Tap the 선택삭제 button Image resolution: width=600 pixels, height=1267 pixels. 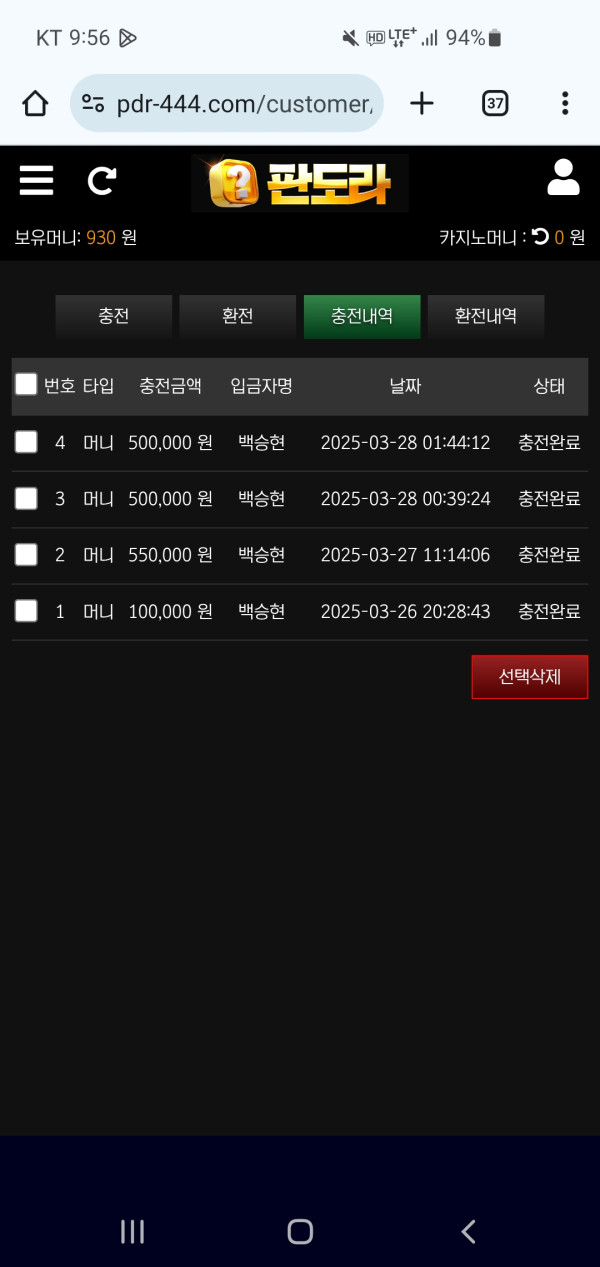tap(530, 677)
